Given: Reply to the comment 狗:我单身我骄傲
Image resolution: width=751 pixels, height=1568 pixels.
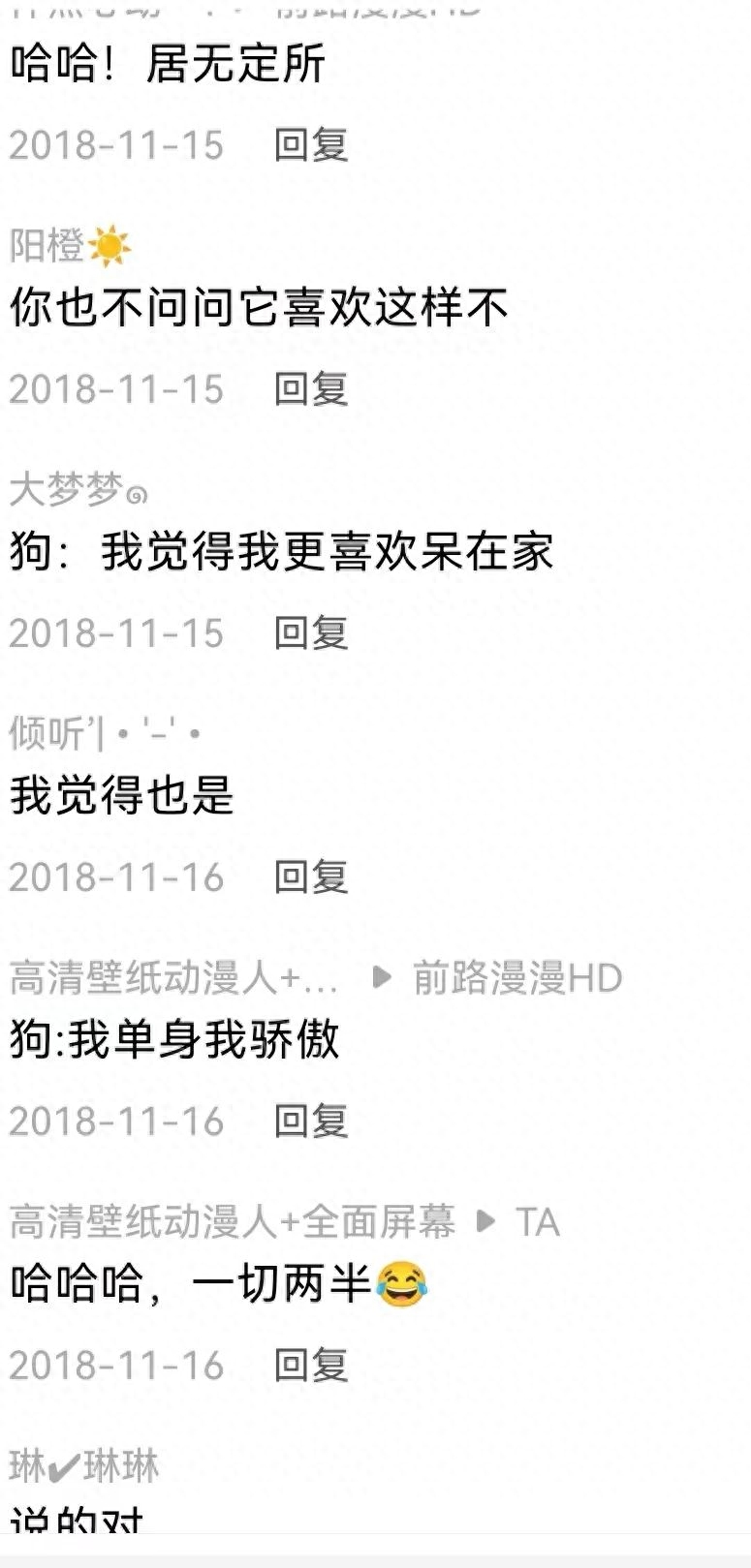Looking at the screenshot, I should [x=310, y=1122].
